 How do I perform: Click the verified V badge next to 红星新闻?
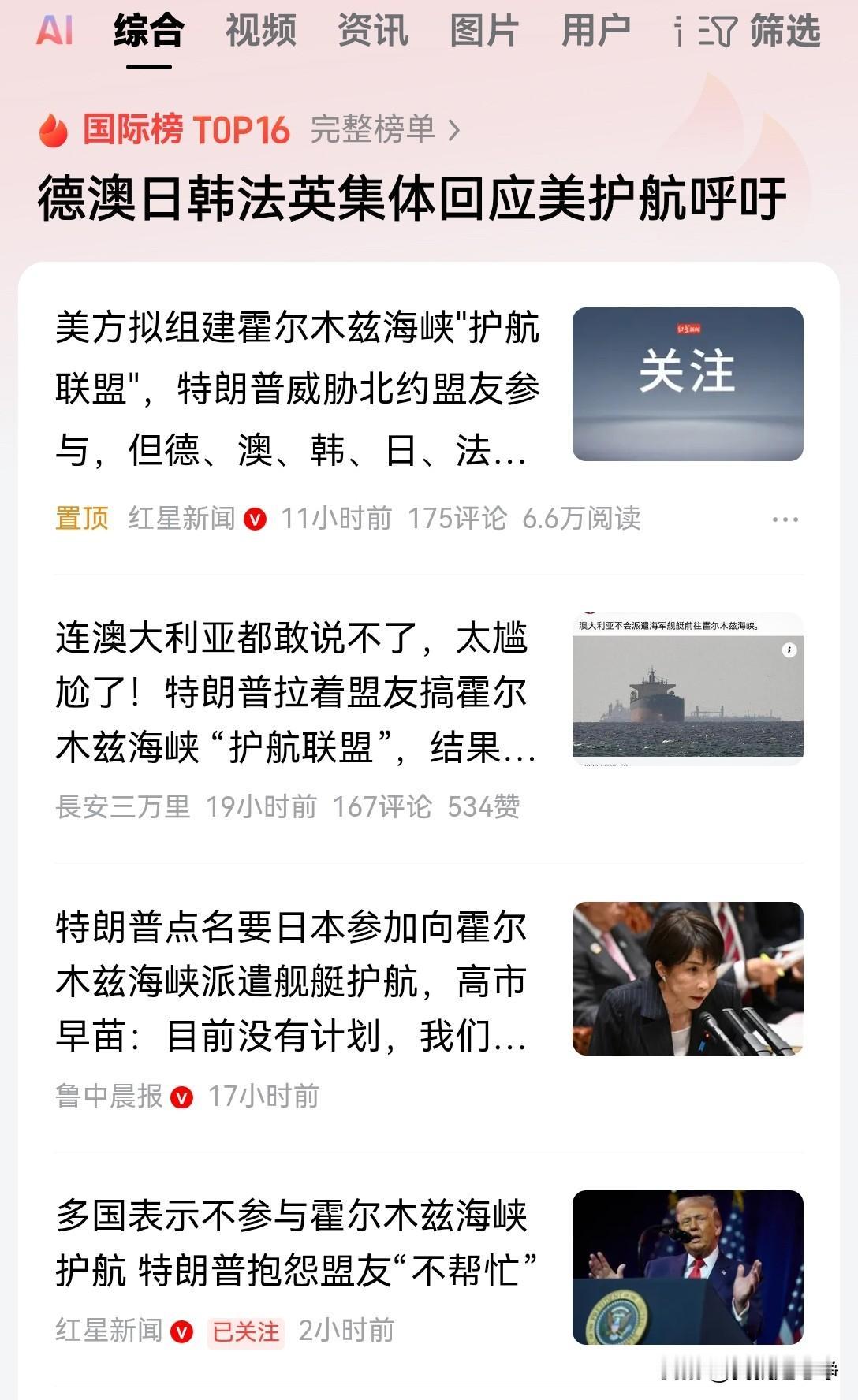253,520
